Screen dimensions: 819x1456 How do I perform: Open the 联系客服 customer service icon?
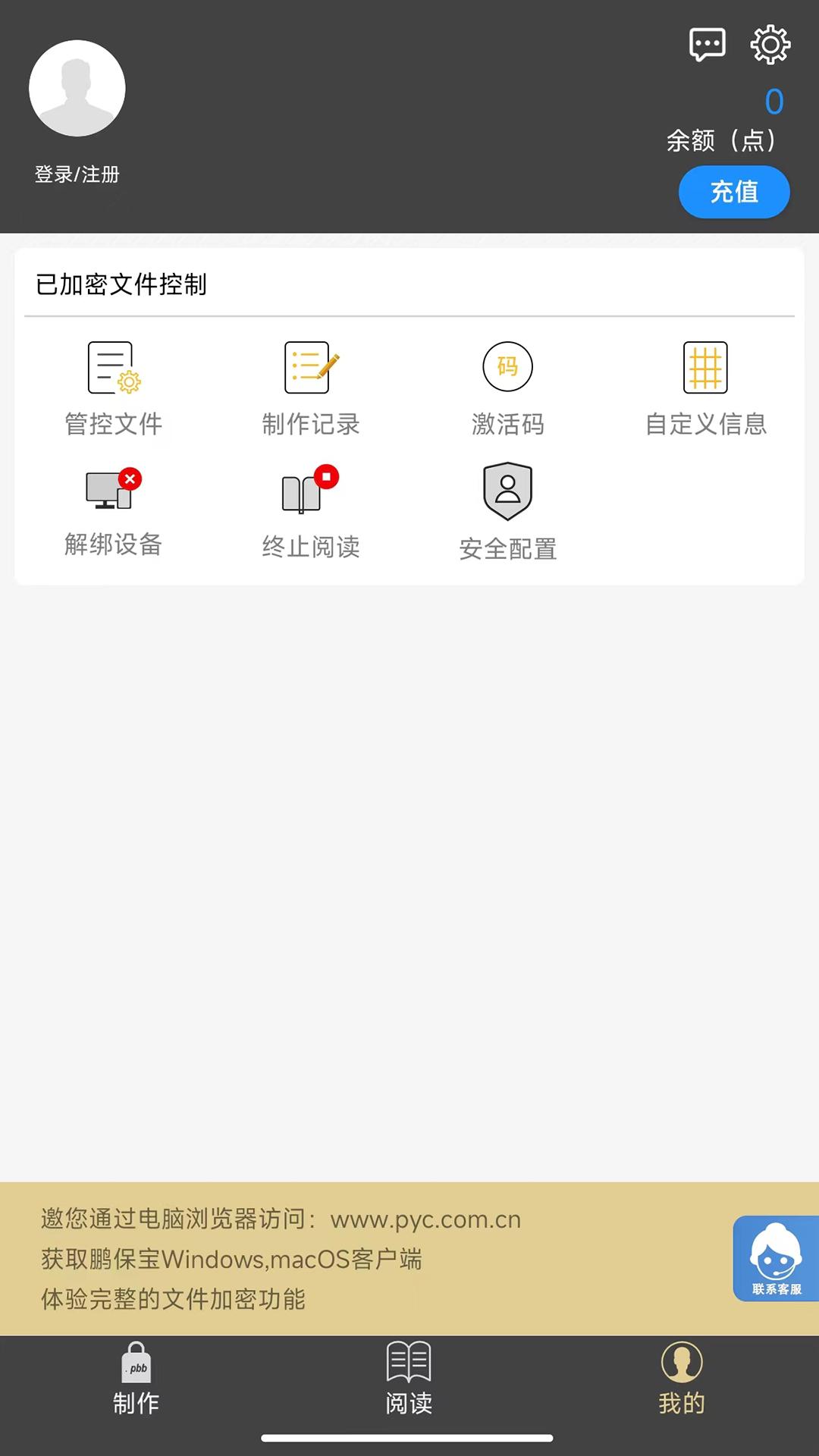pyautogui.click(x=776, y=1259)
